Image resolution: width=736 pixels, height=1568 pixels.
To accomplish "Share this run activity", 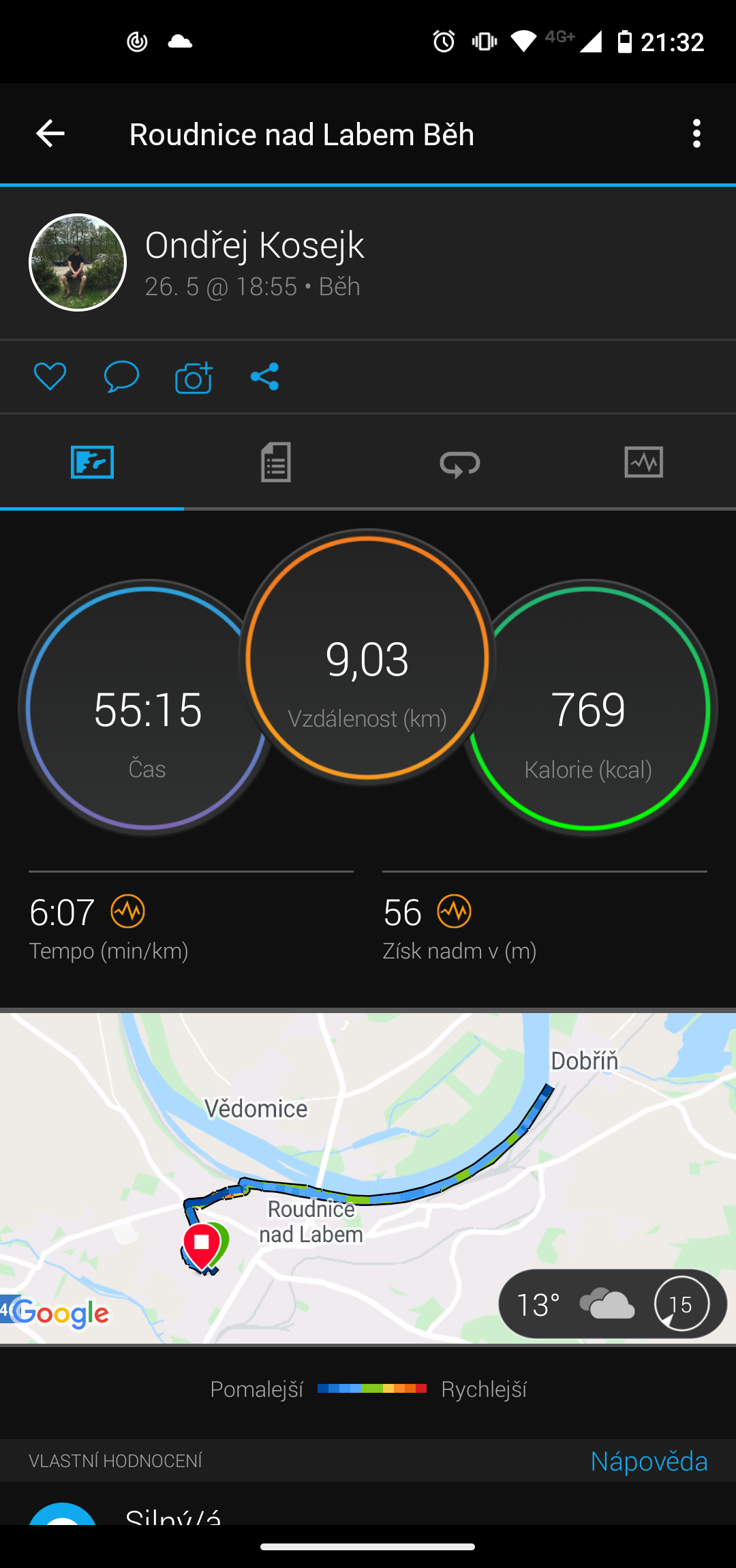I will pos(264,376).
